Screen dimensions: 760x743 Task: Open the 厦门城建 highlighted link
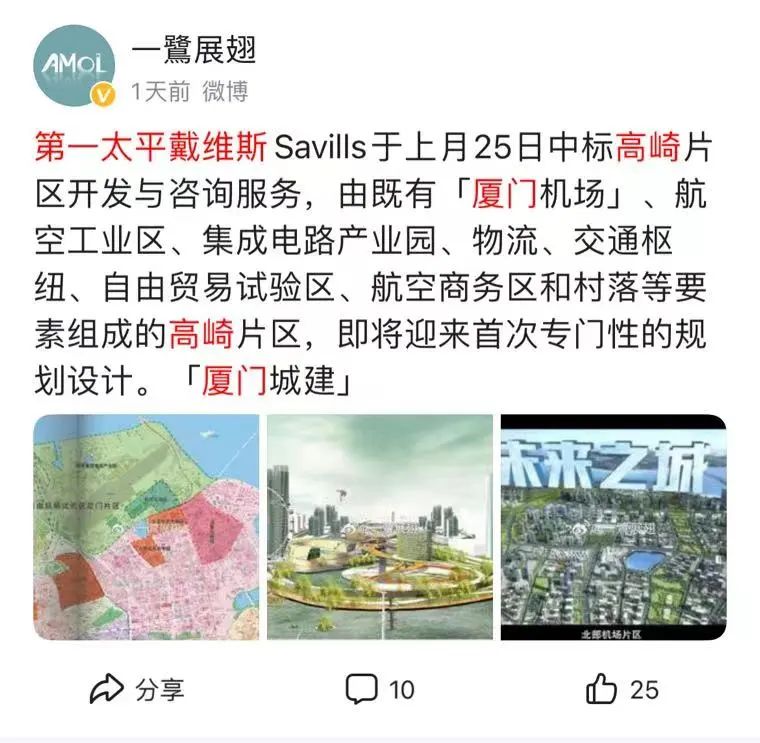[235, 381]
